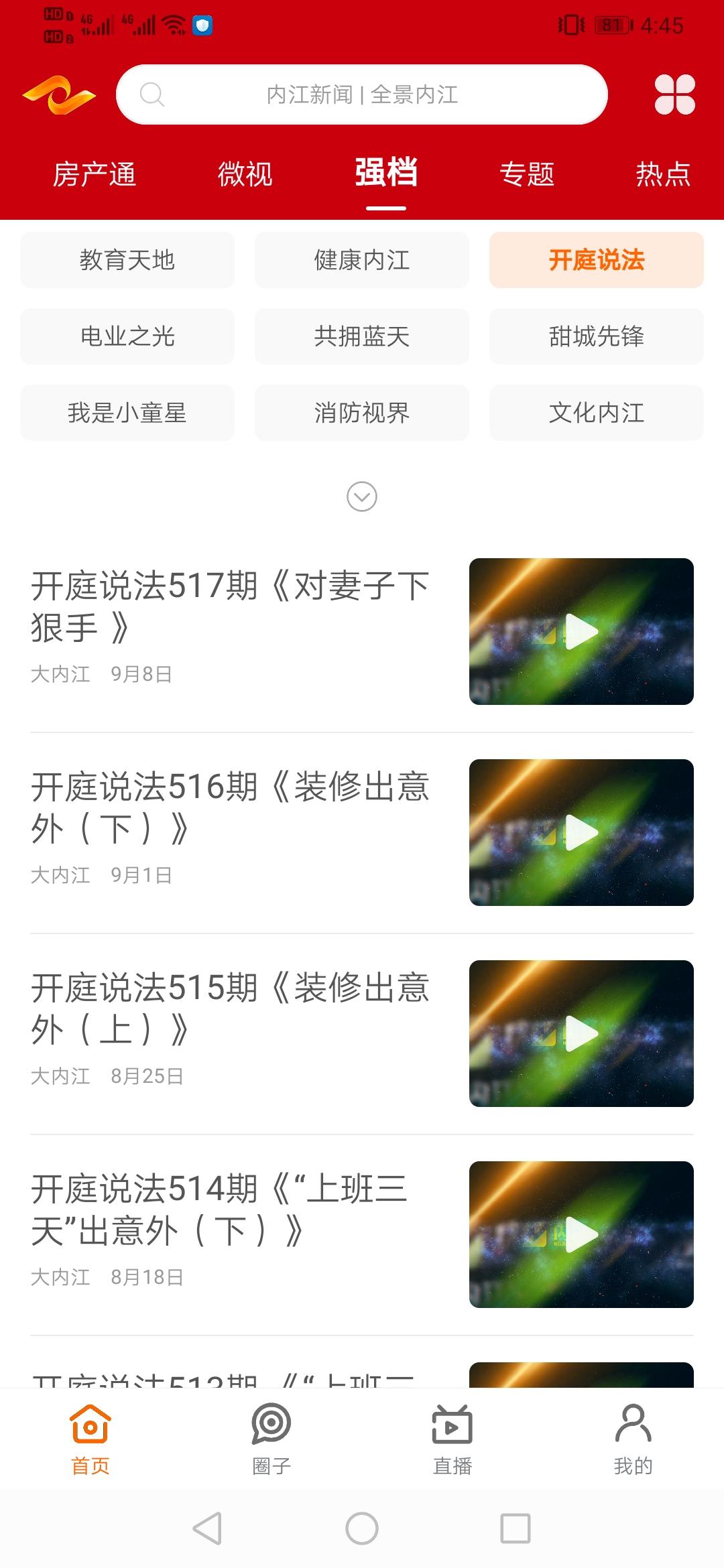Open the 我是小童星 category

coord(127,413)
